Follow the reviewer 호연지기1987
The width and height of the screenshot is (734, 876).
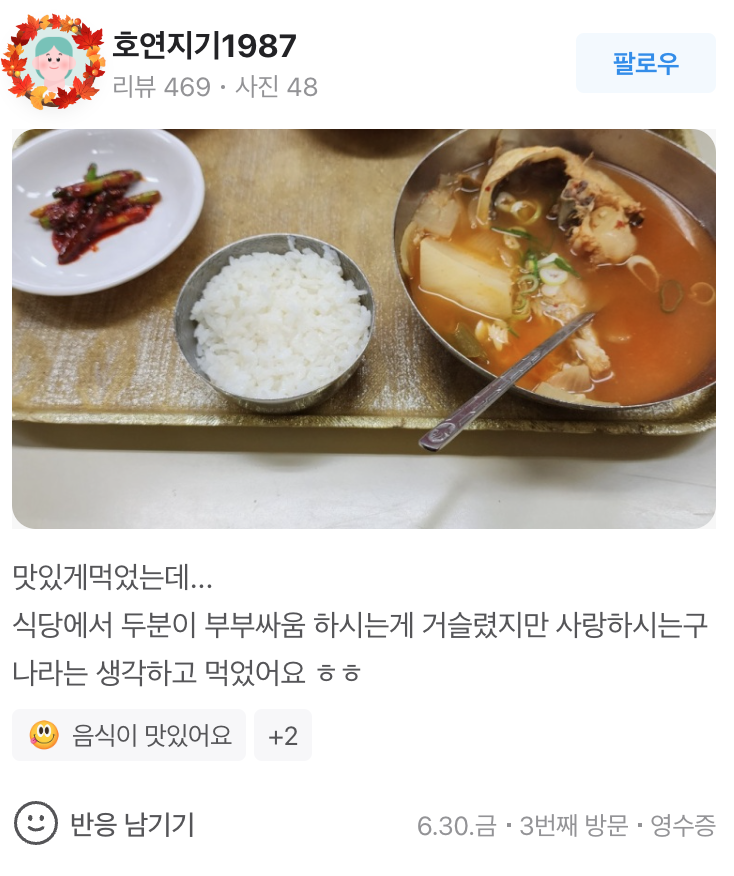[645, 63]
